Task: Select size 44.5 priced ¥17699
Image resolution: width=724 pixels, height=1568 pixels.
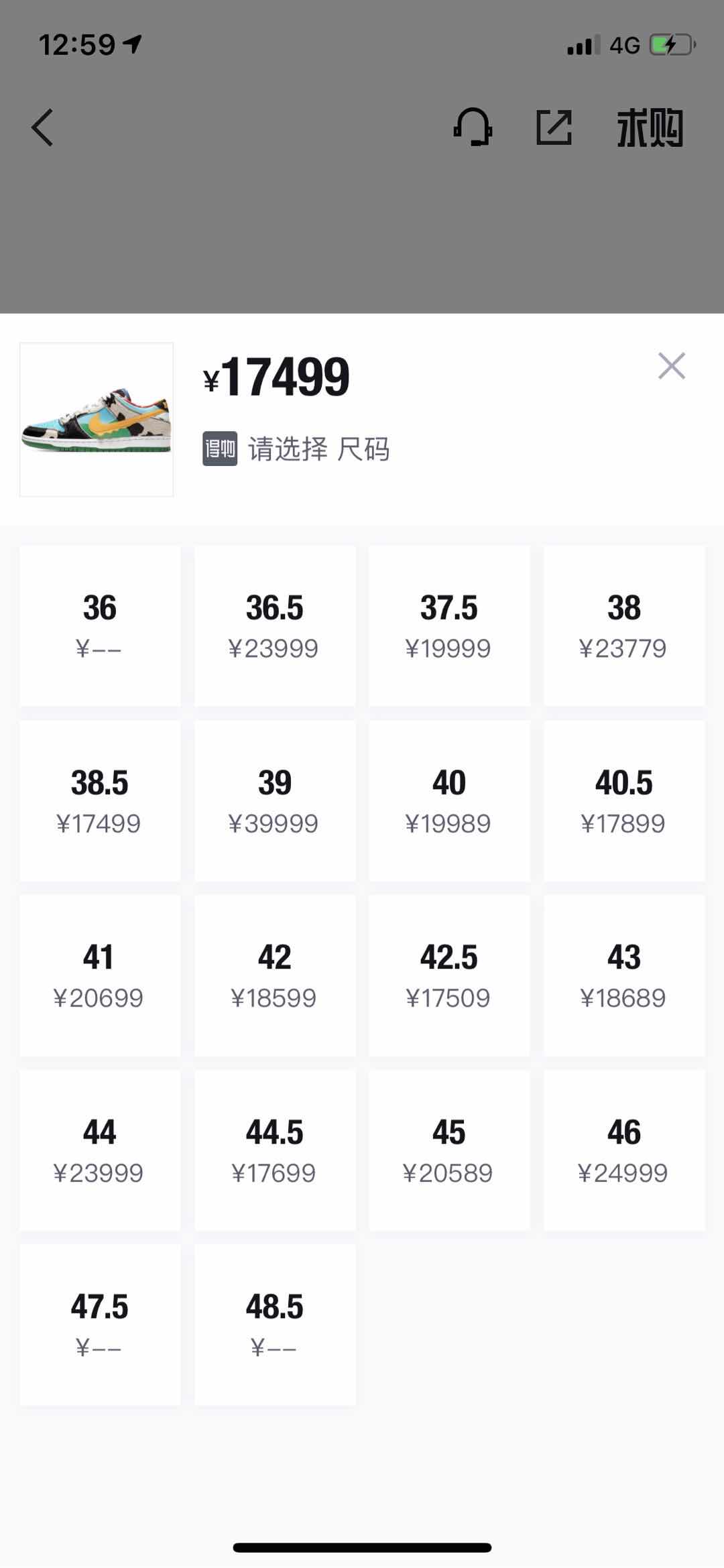Action: click(x=274, y=1151)
